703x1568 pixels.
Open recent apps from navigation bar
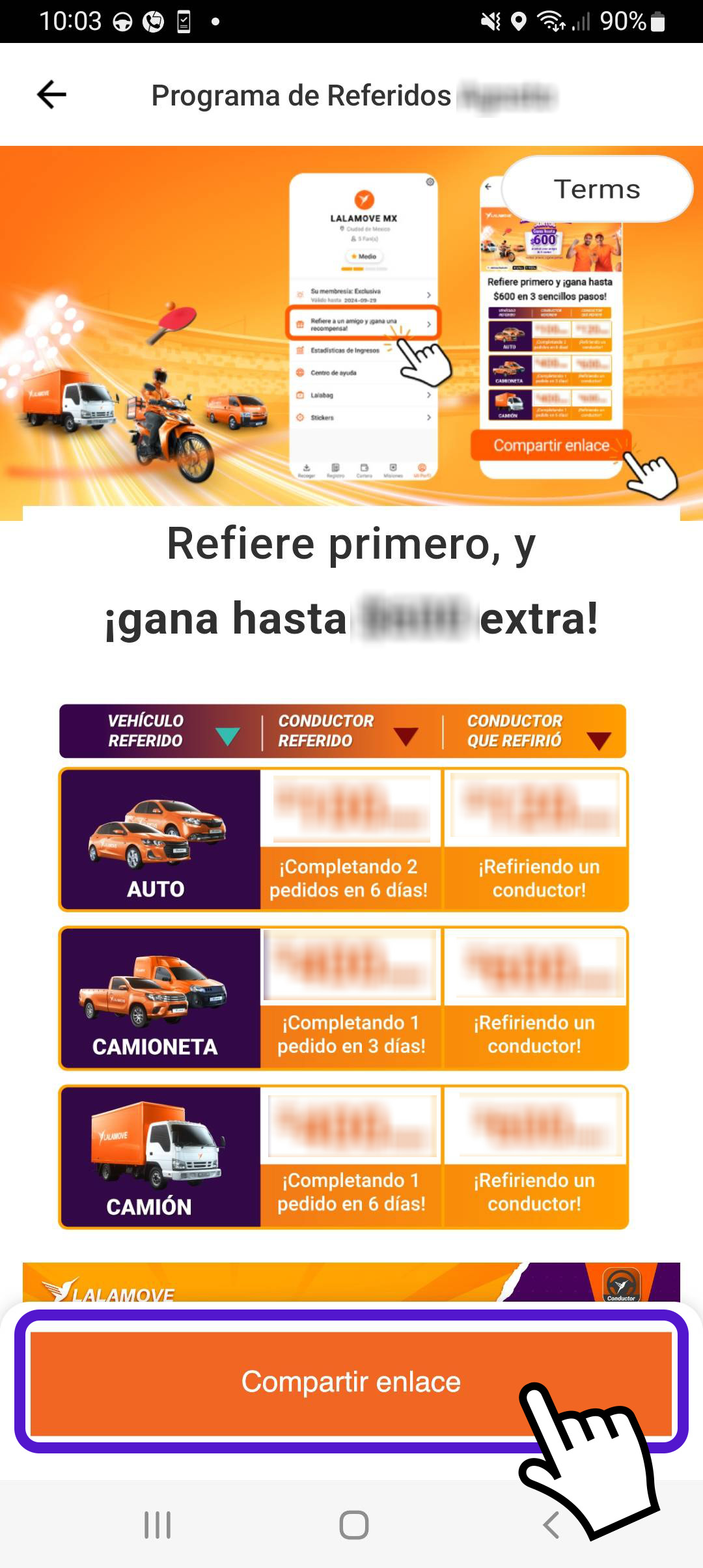(157, 1524)
